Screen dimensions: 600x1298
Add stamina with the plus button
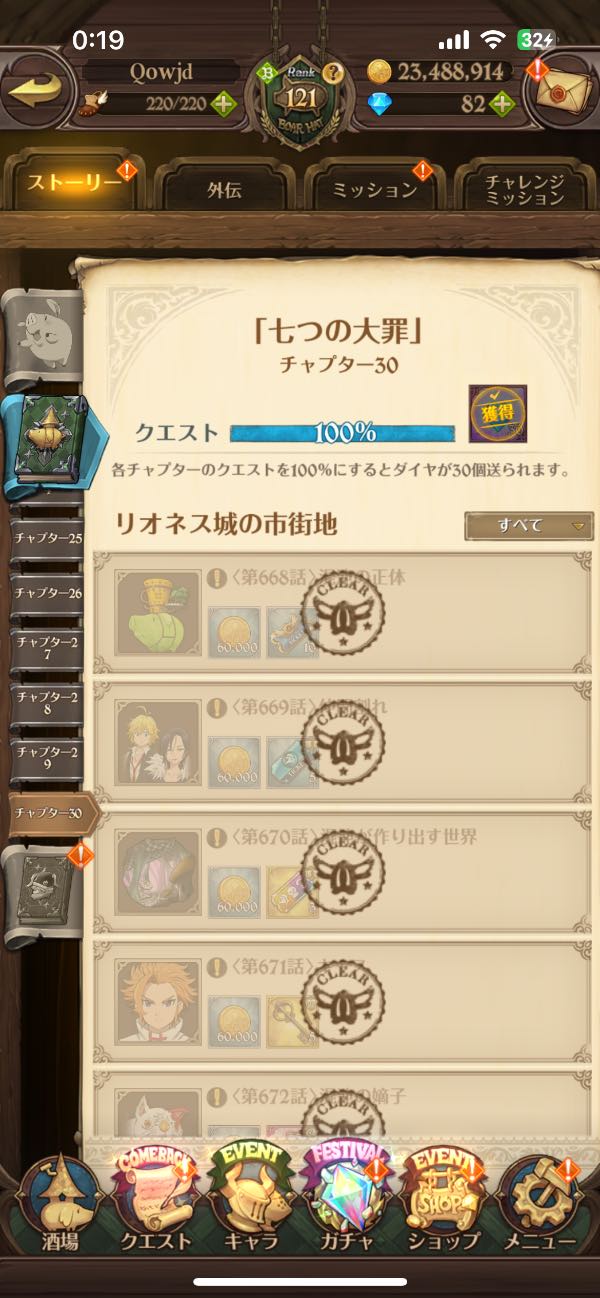(223, 104)
